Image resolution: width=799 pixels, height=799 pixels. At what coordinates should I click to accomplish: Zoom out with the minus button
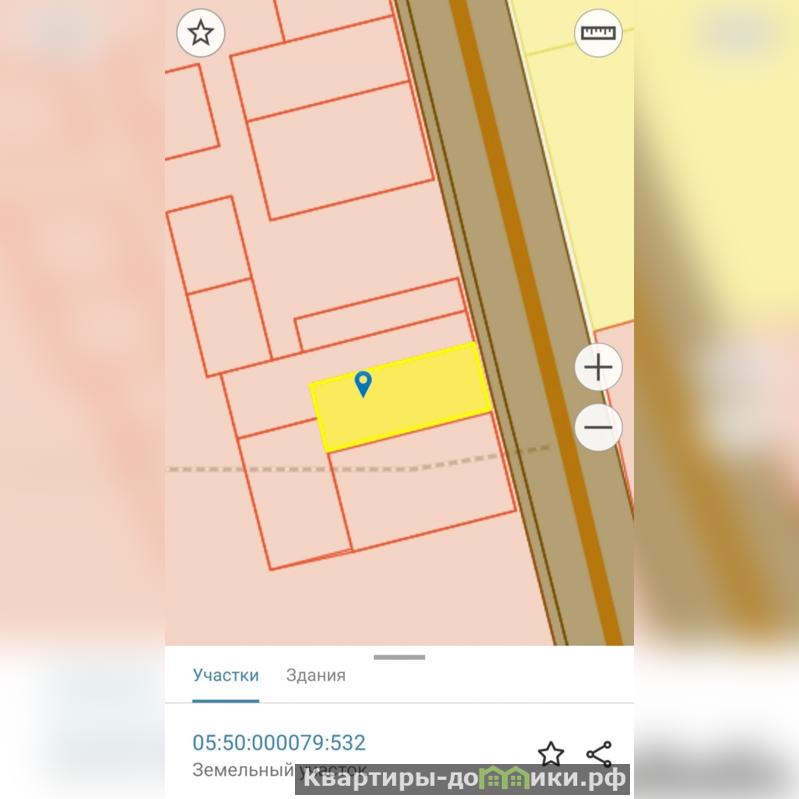tap(598, 428)
